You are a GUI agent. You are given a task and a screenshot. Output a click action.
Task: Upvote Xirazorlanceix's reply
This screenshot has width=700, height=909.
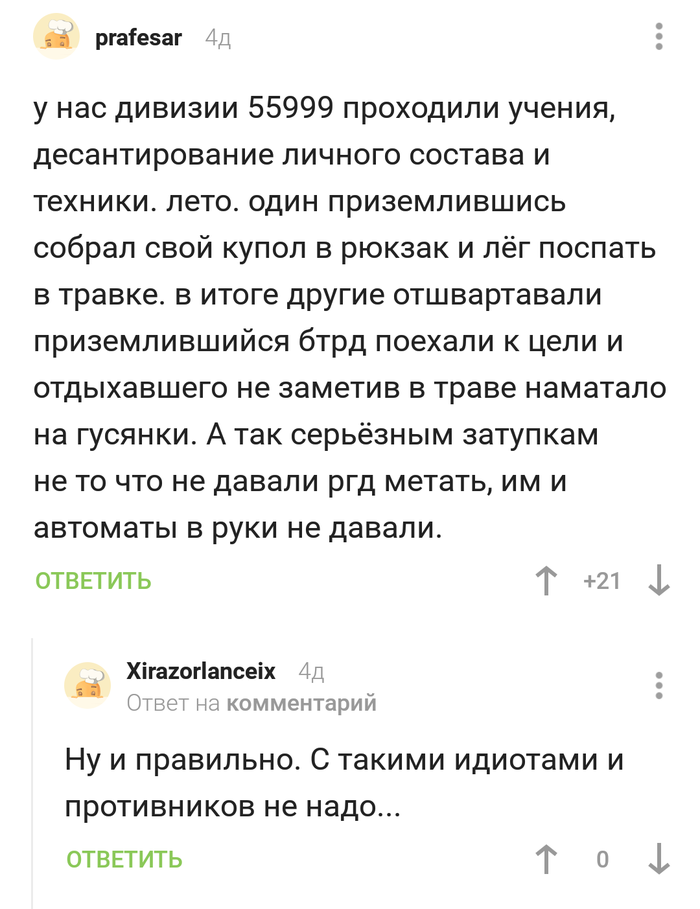[546, 859]
